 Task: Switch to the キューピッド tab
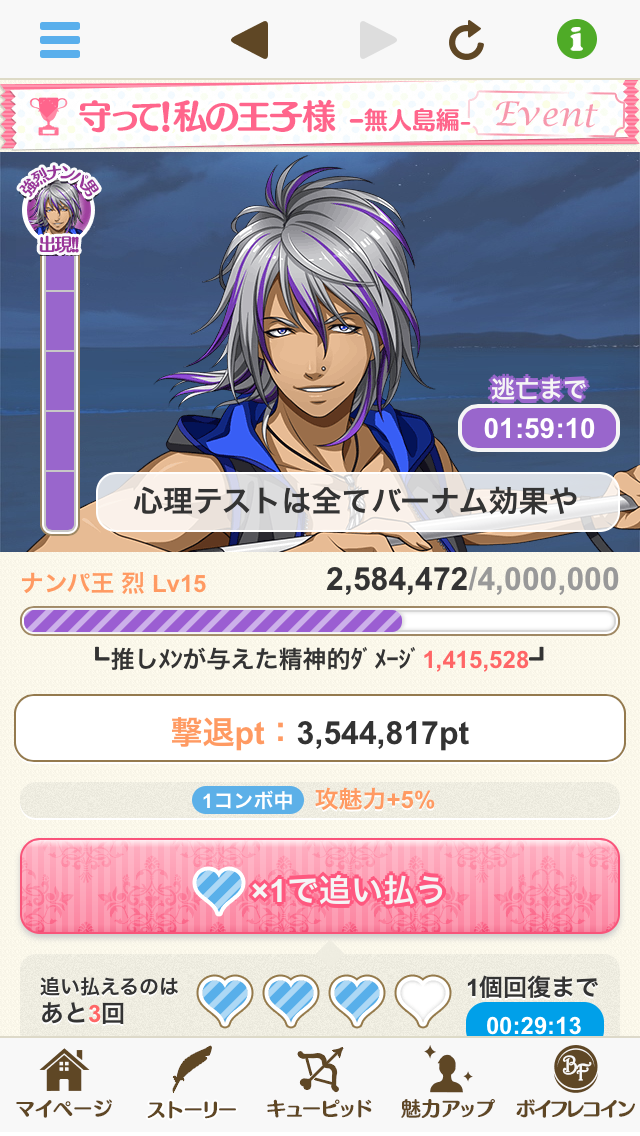(319, 1085)
